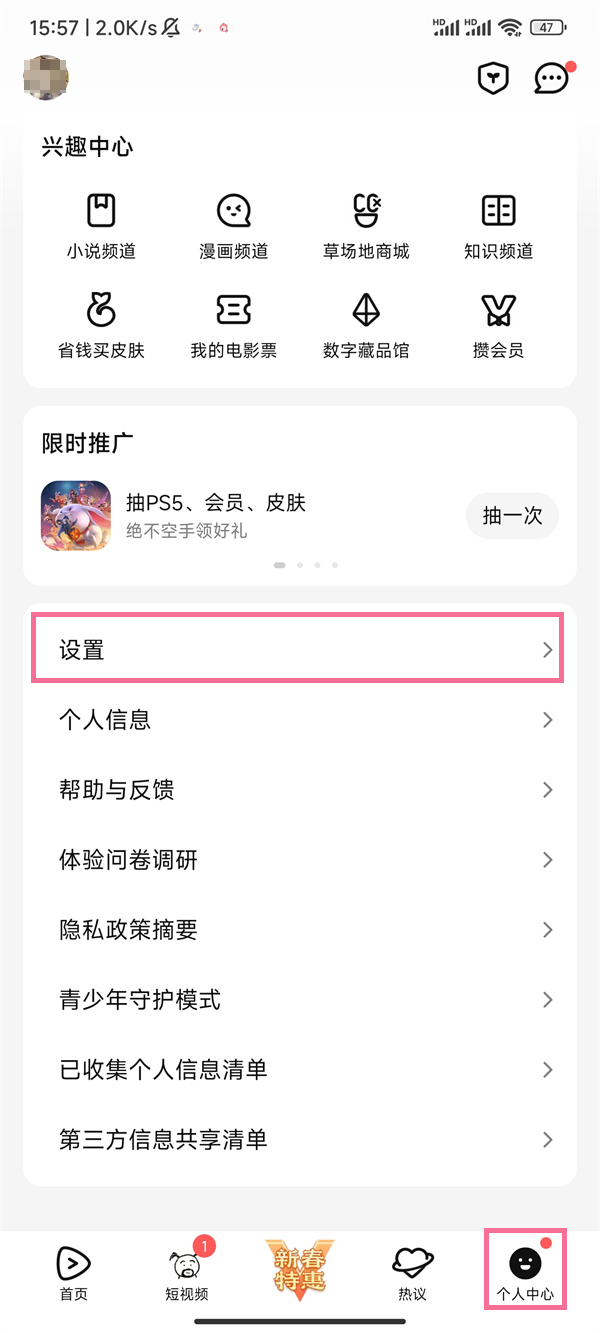The height and width of the screenshot is (1333, 600).
Task: Switch to 热议 hot topics tab
Action: click(x=412, y=1273)
